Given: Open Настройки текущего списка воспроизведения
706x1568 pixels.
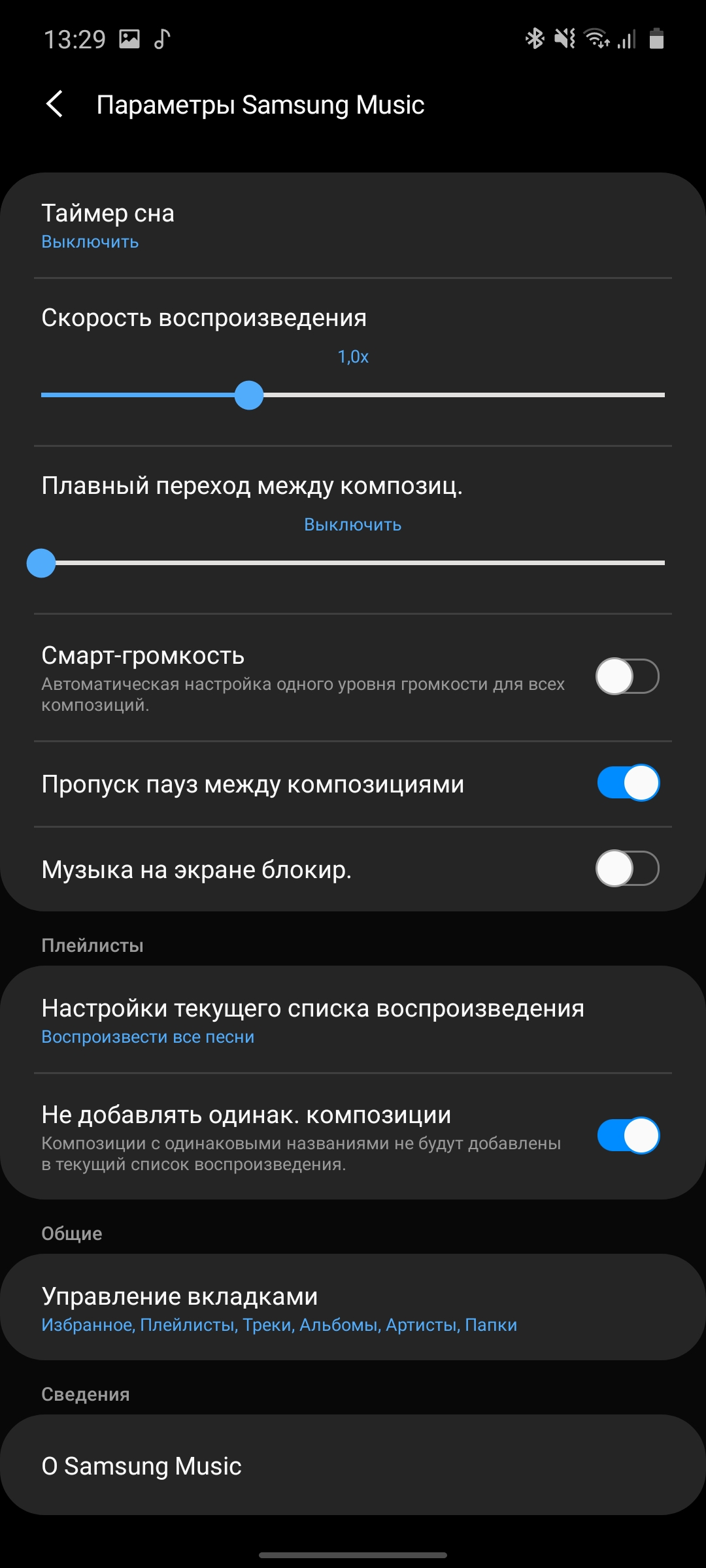Looking at the screenshot, I should tap(353, 1021).
